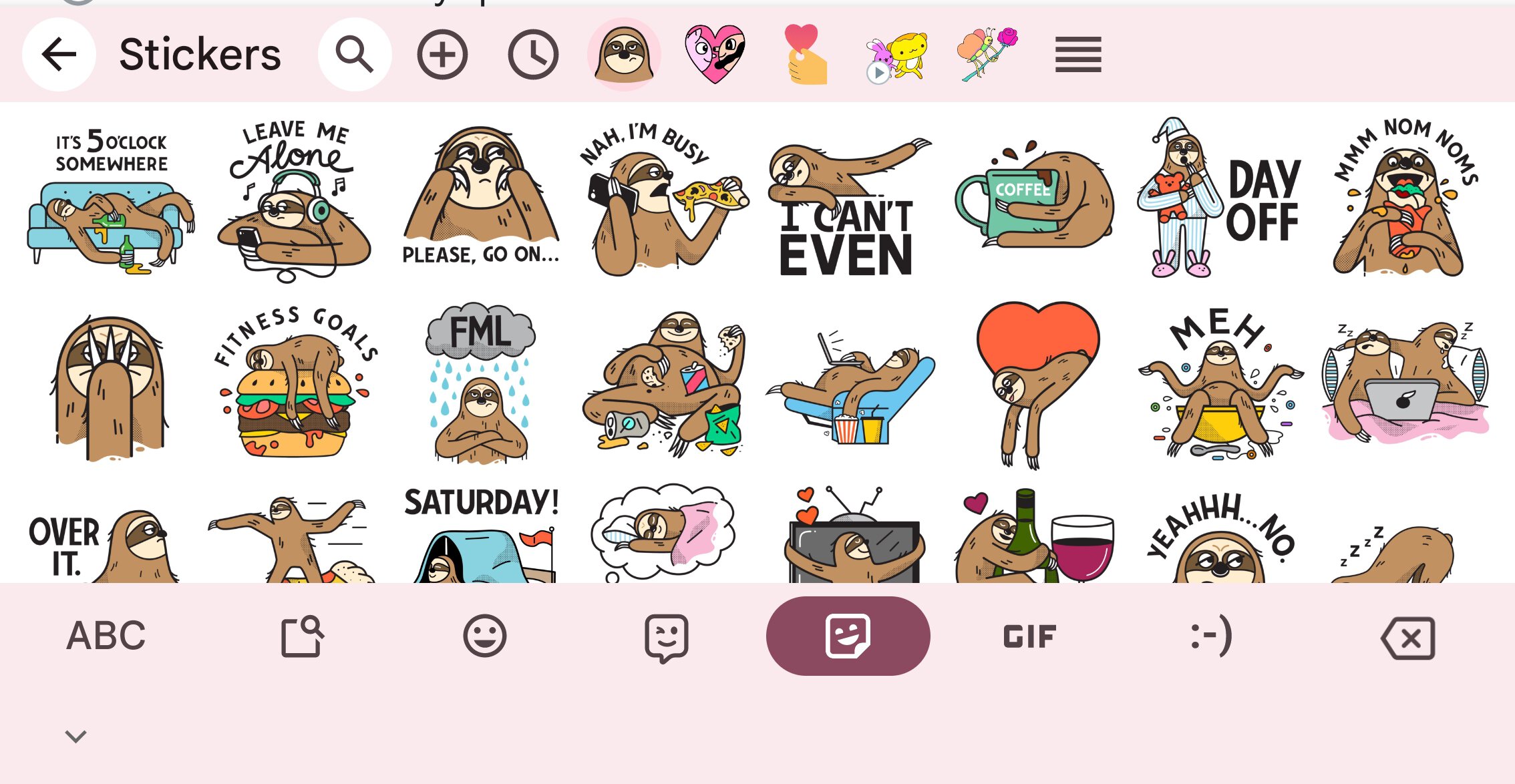The width and height of the screenshot is (1515, 784).
Task: Send the "MEH" sloth sticker
Action: (x=1220, y=384)
